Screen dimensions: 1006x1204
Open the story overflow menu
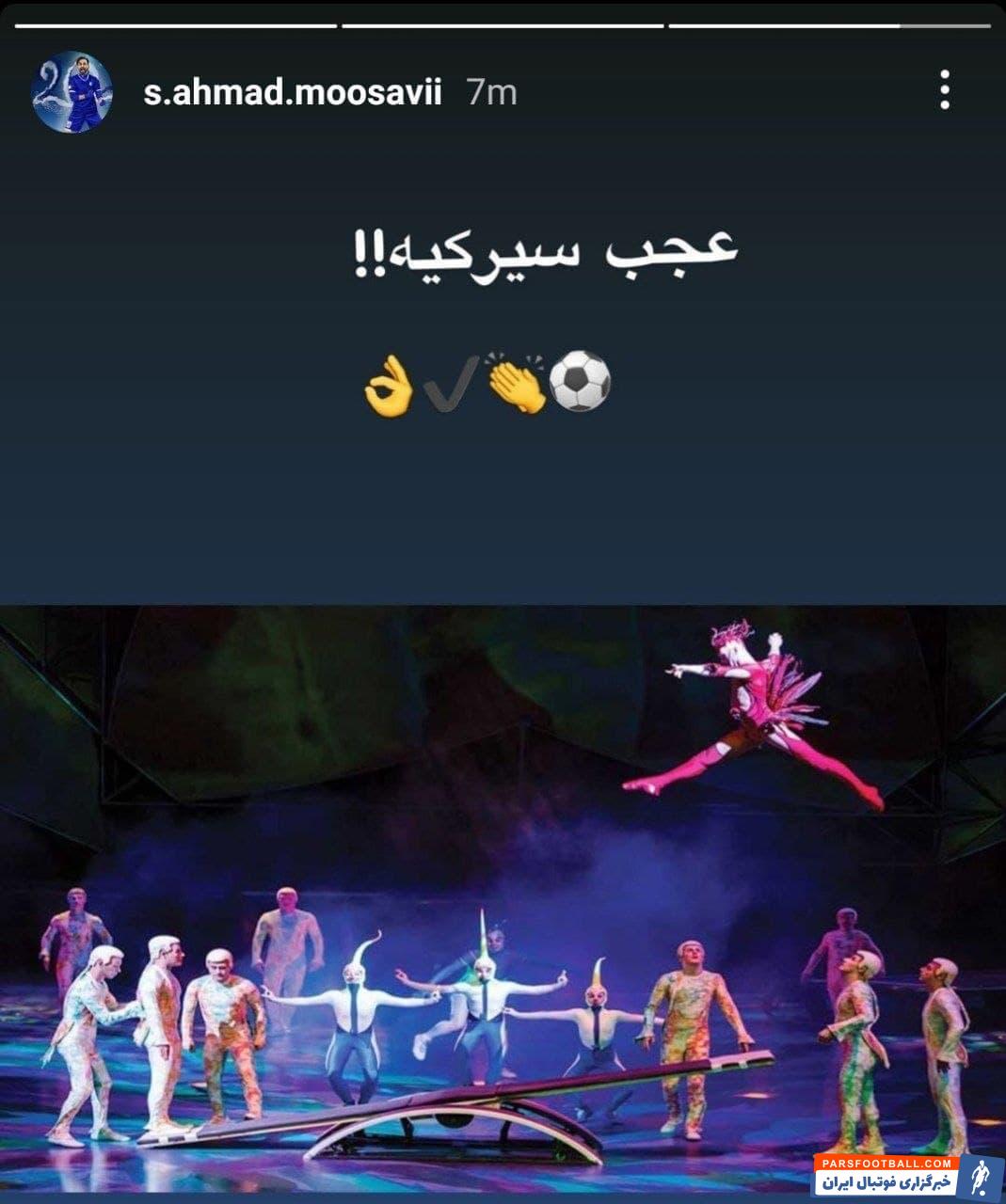point(945,90)
